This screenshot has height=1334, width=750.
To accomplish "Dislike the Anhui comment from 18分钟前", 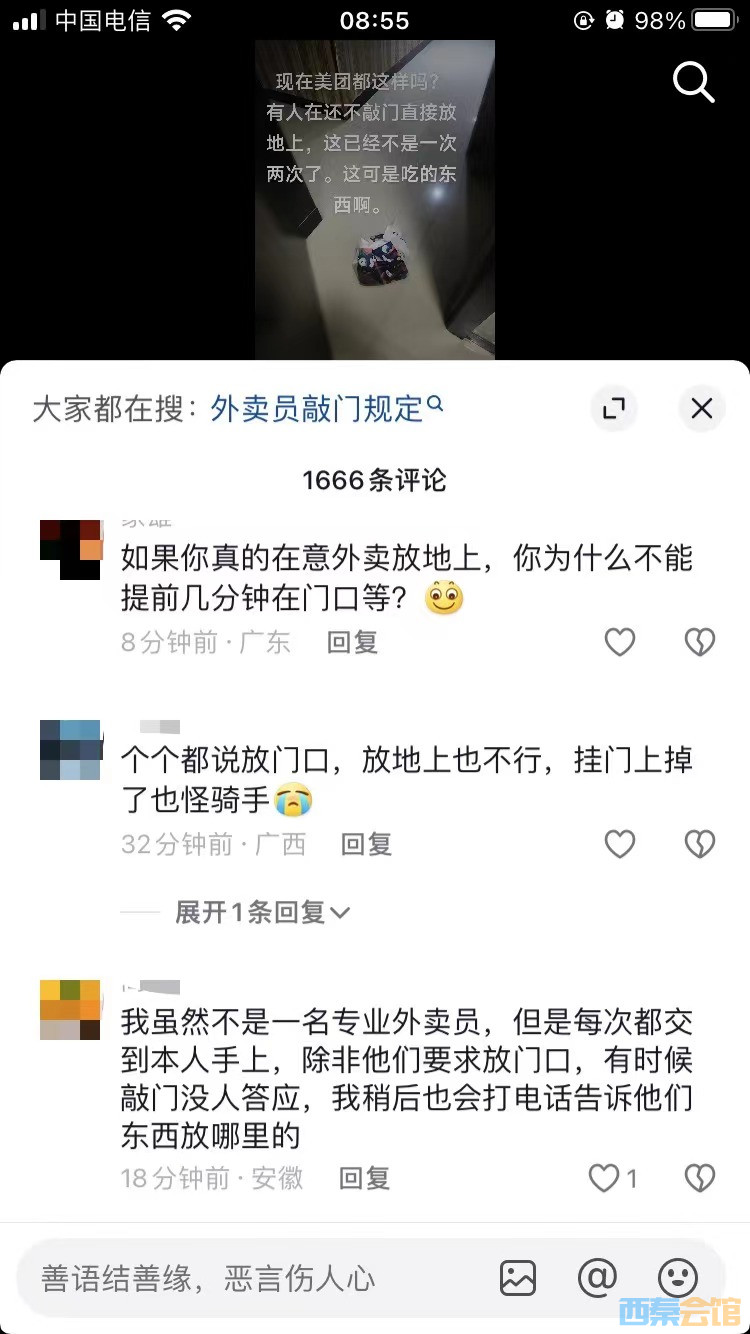I will point(699,1178).
